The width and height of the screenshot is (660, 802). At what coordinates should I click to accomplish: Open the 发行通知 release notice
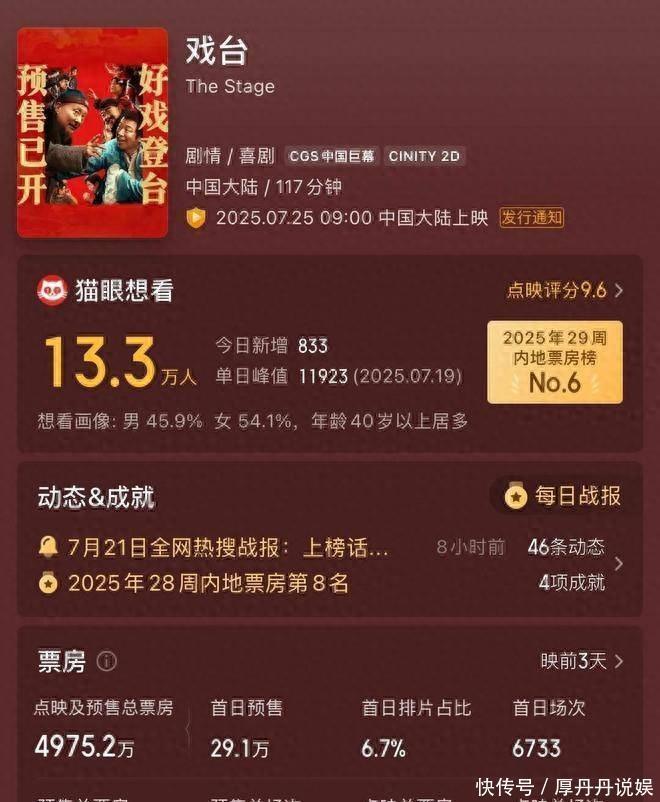[531, 217]
